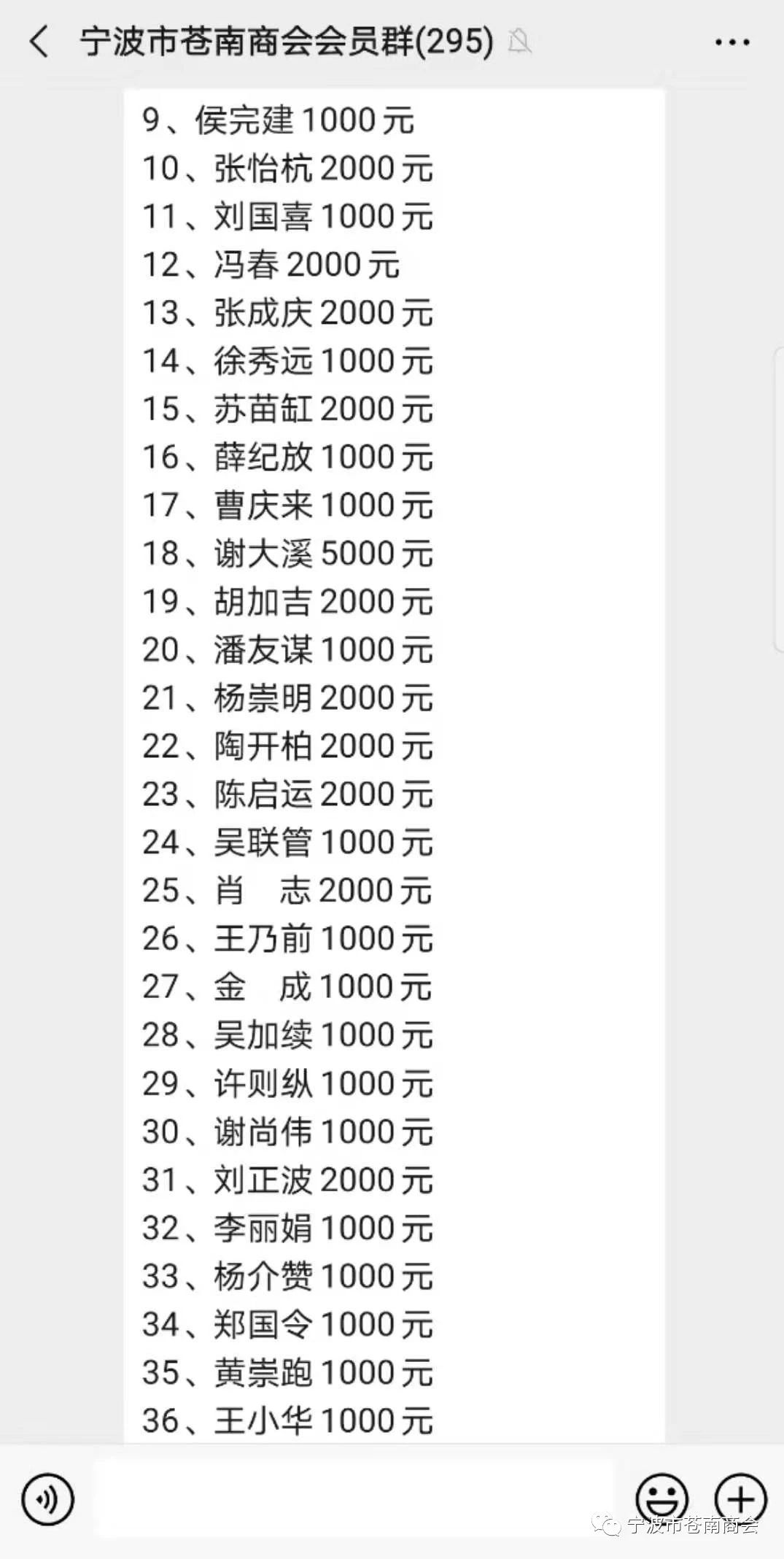Image resolution: width=784 pixels, height=1559 pixels.
Task: Open the plus attachment menu
Action: point(740,1499)
